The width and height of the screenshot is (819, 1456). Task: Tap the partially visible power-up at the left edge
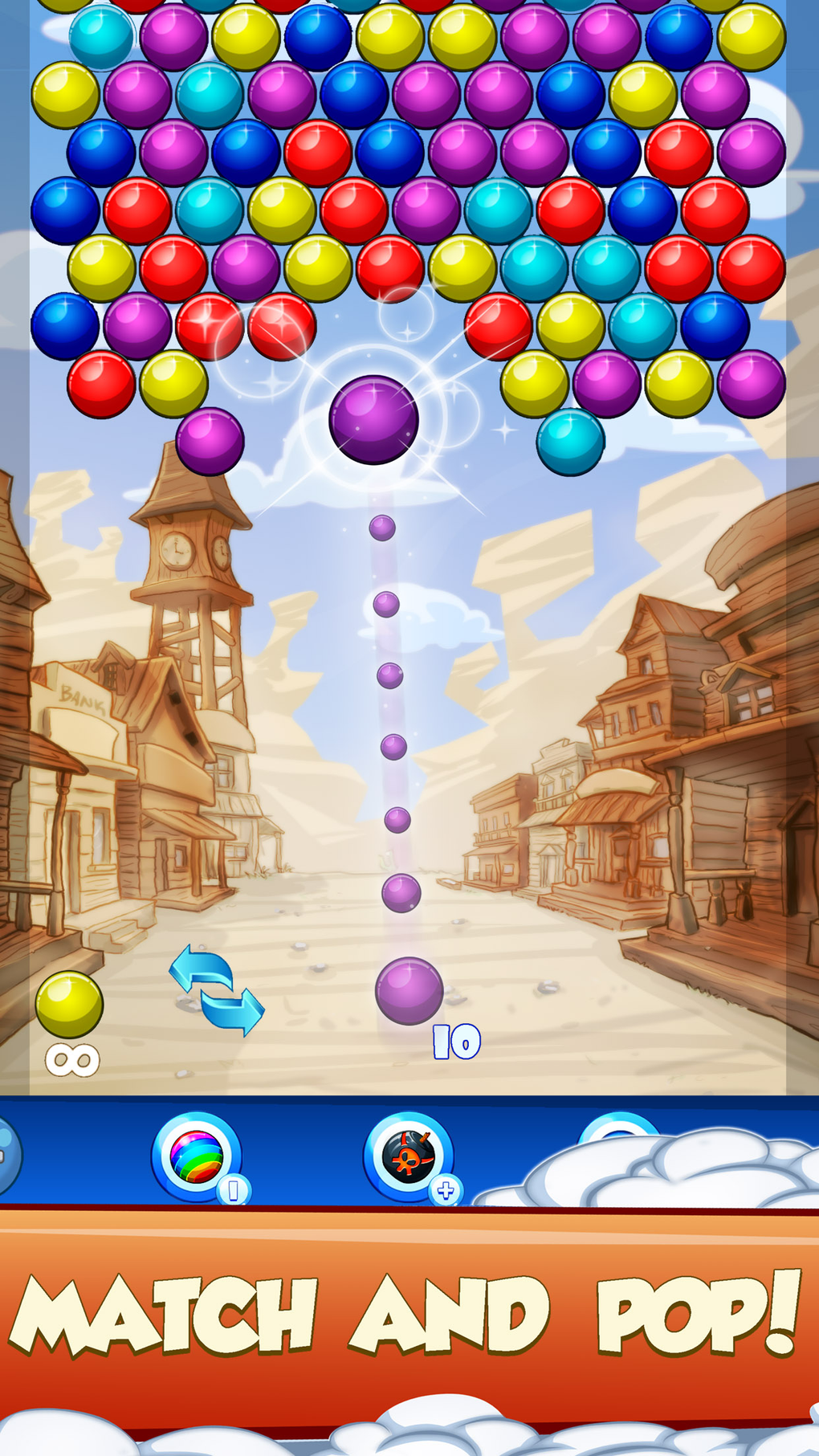click(x=8, y=1156)
